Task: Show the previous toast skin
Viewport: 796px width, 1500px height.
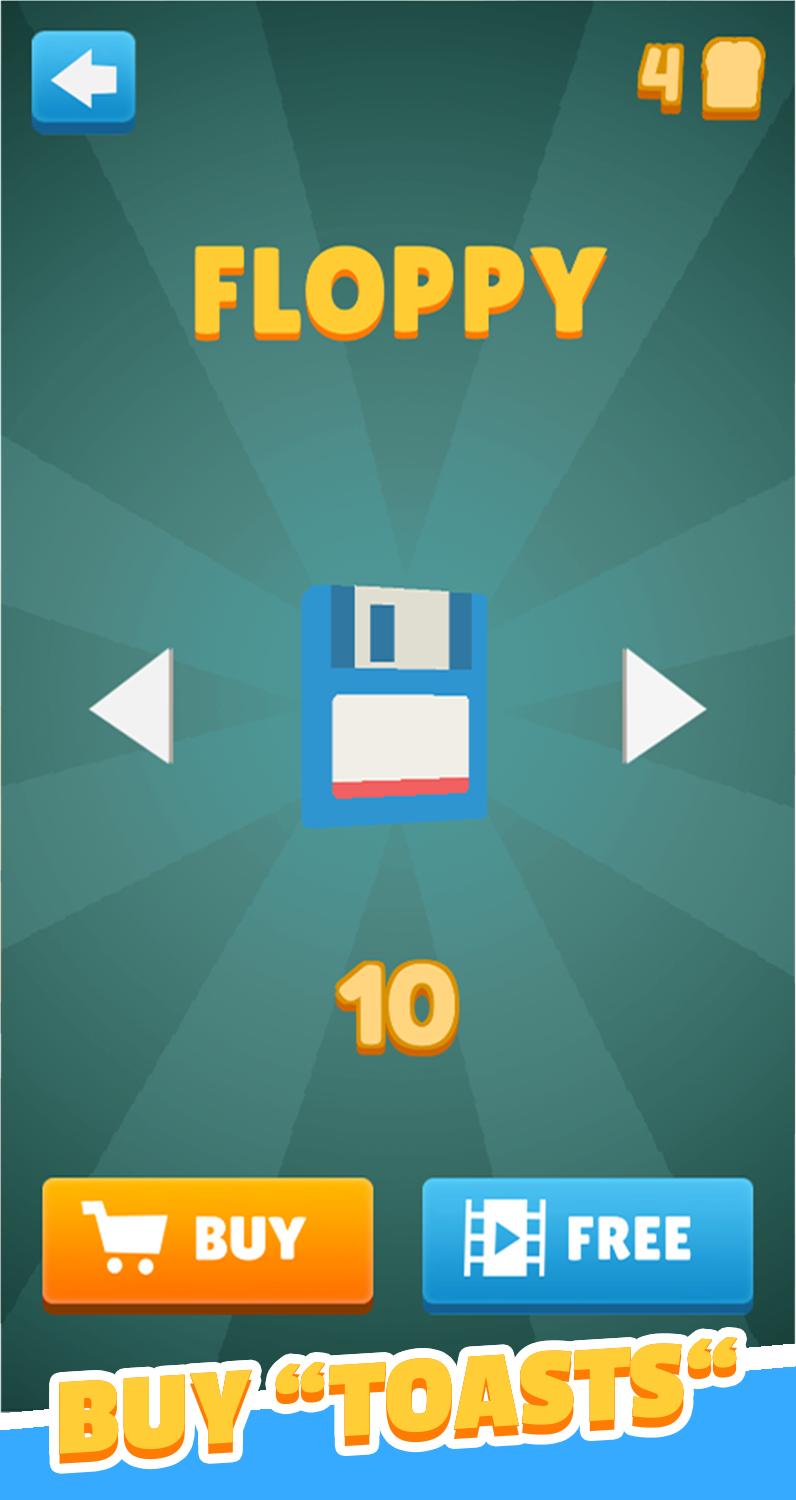Action: [132, 706]
